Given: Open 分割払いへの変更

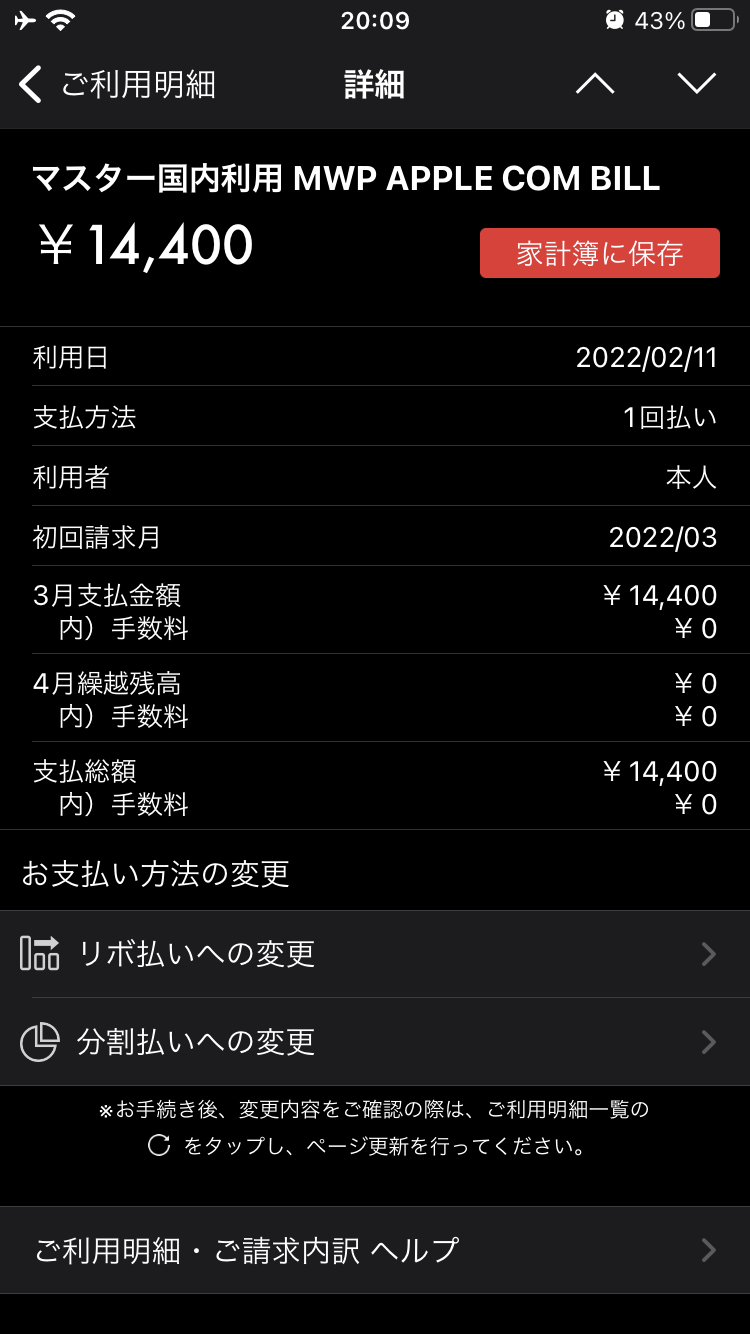Looking at the screenshot, I should coord(375,1042).
